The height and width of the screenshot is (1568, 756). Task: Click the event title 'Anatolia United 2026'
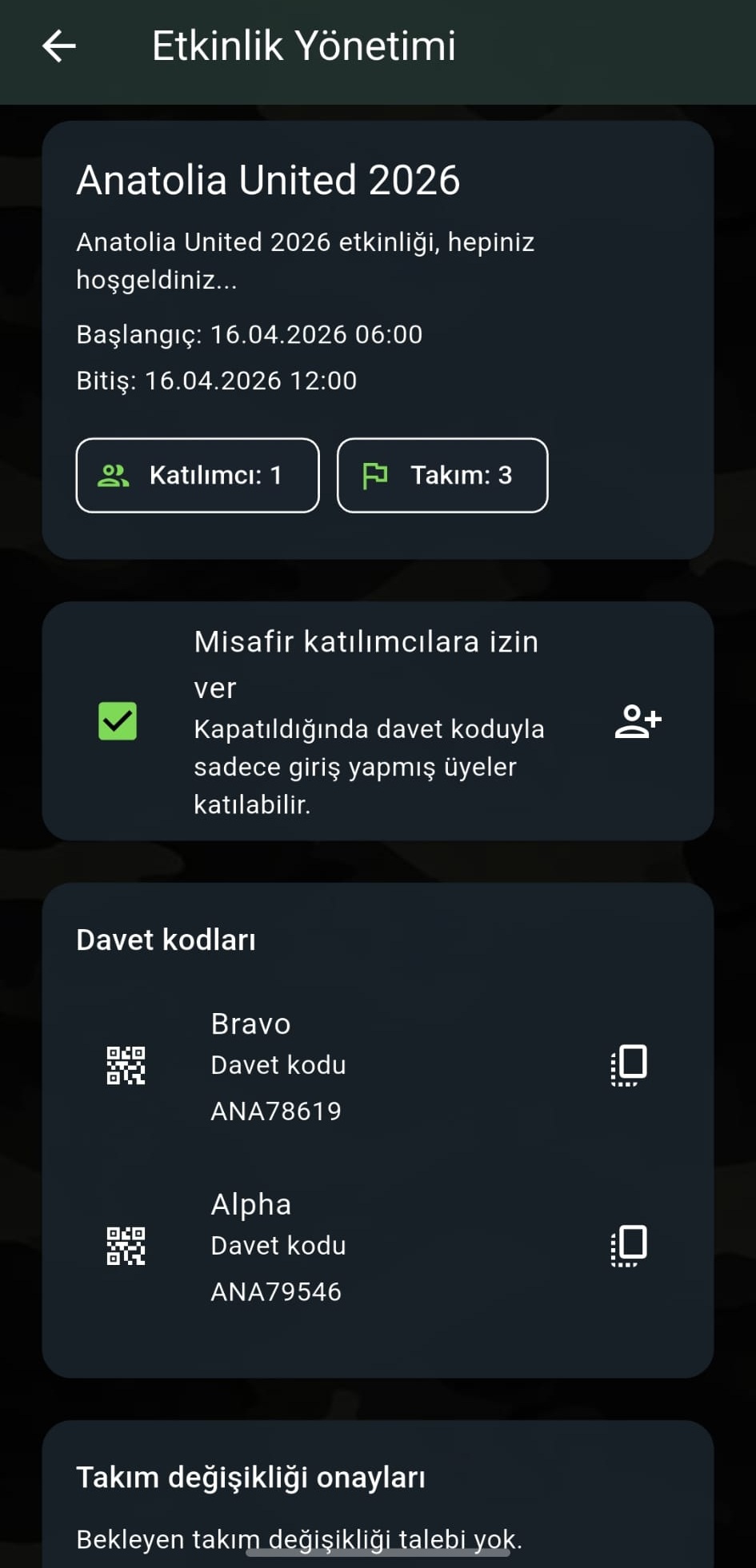click(268, 179)
